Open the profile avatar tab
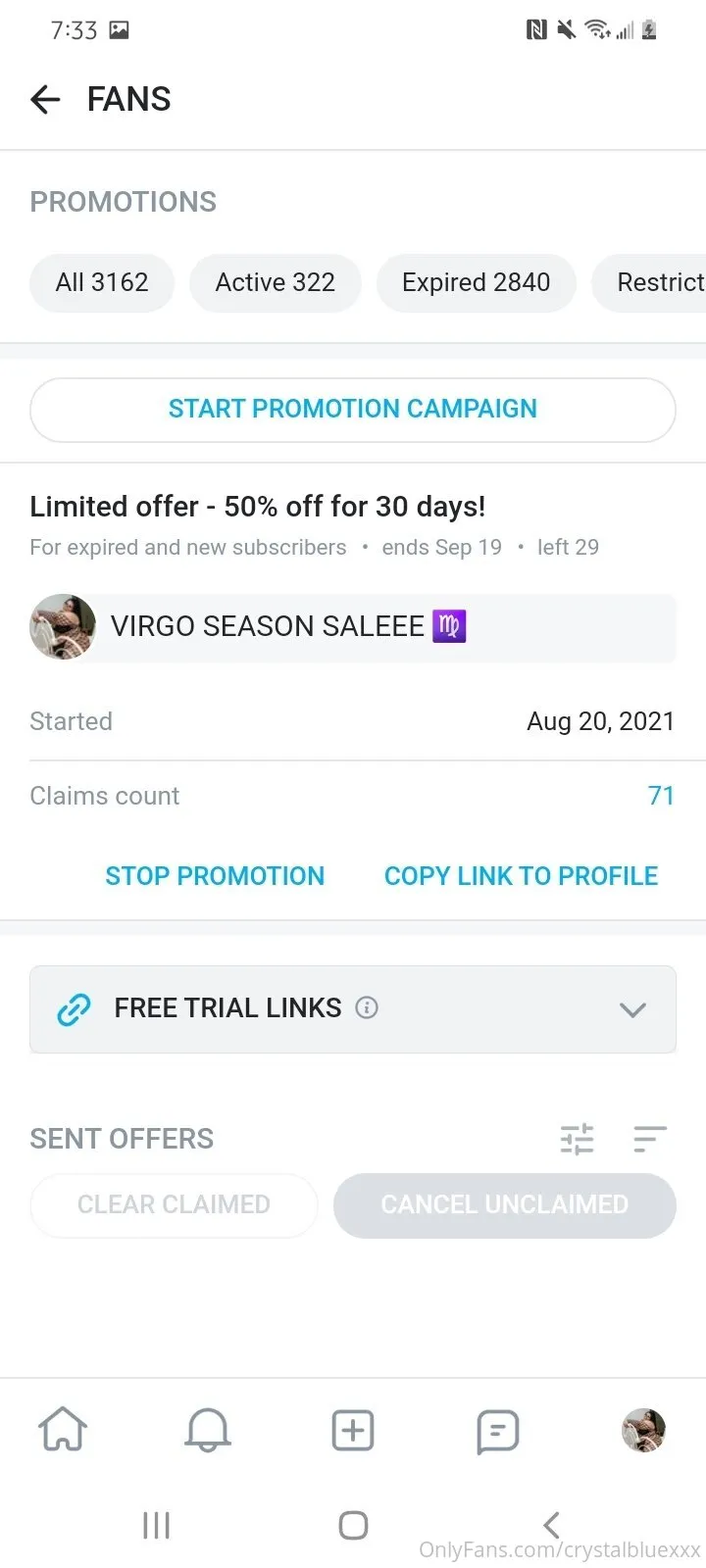The image size is (706, 1568). [643, 1431]
